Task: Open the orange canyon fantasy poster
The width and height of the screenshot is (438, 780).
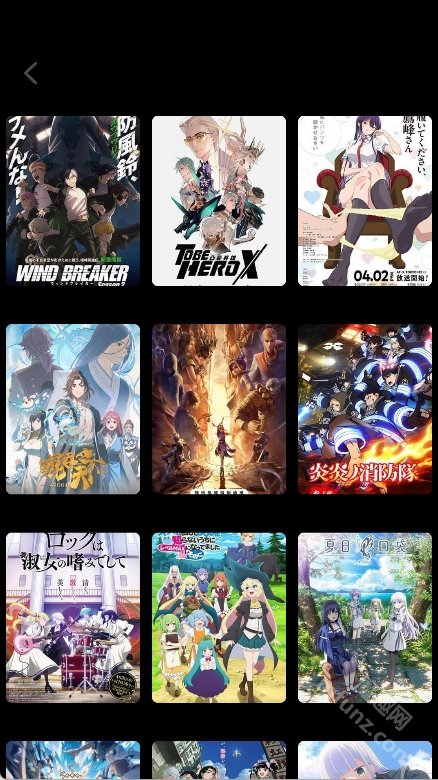Action: 219,409
